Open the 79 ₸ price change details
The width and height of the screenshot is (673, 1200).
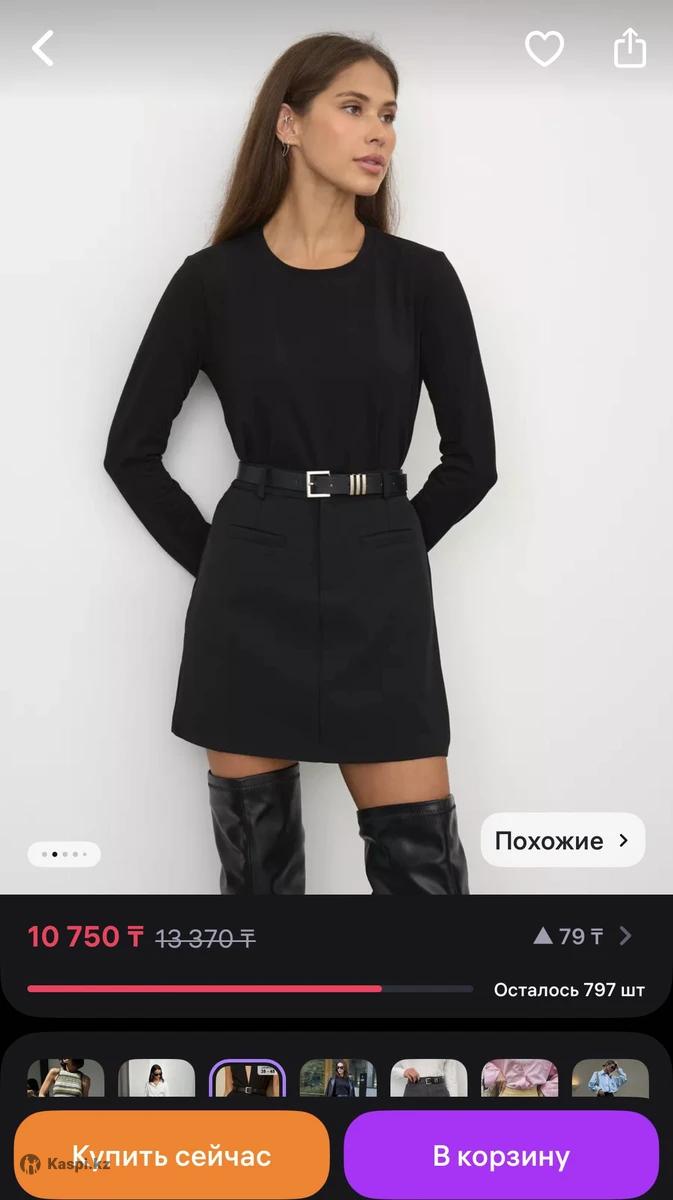582,936
